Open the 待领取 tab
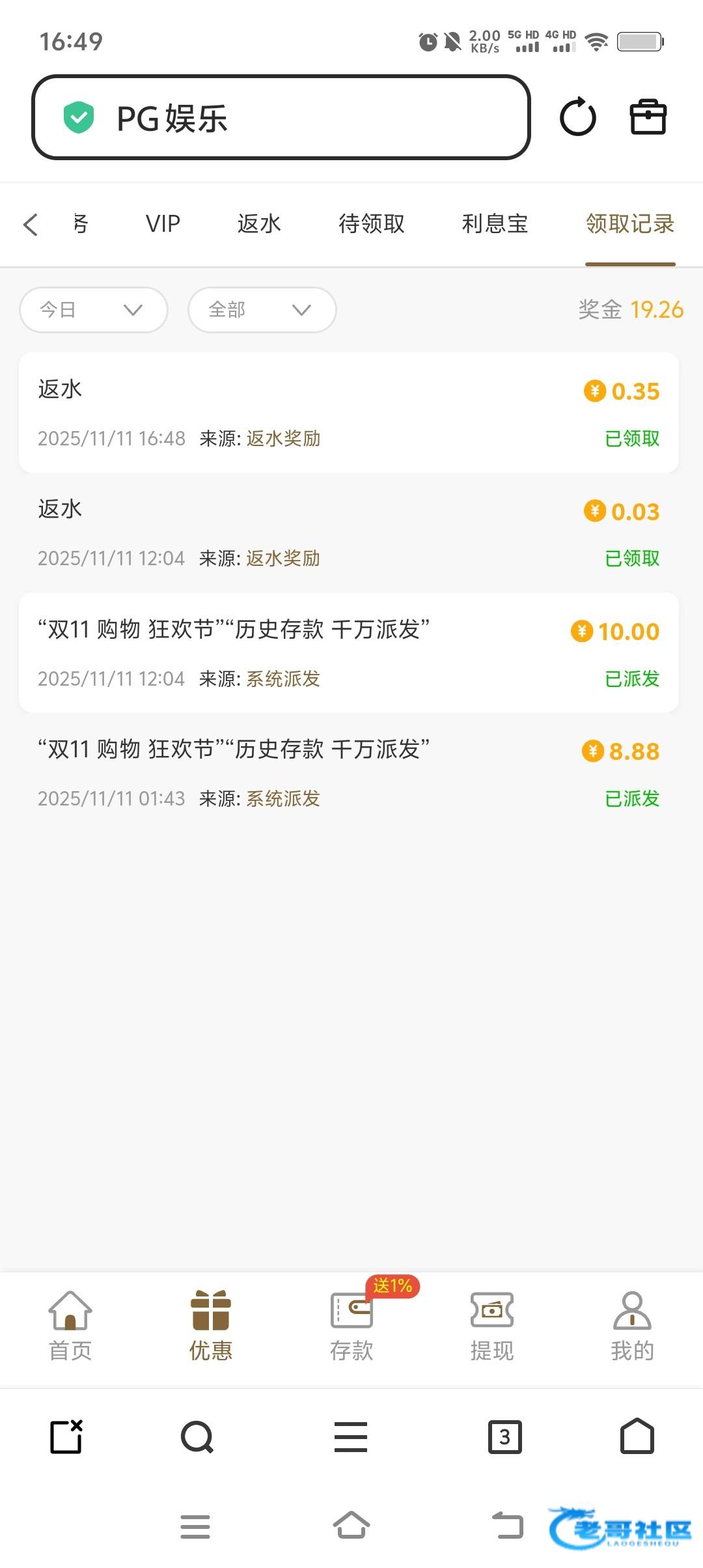Image resolution: width=703 pixels, height=1568 pixels. point(372,224)
